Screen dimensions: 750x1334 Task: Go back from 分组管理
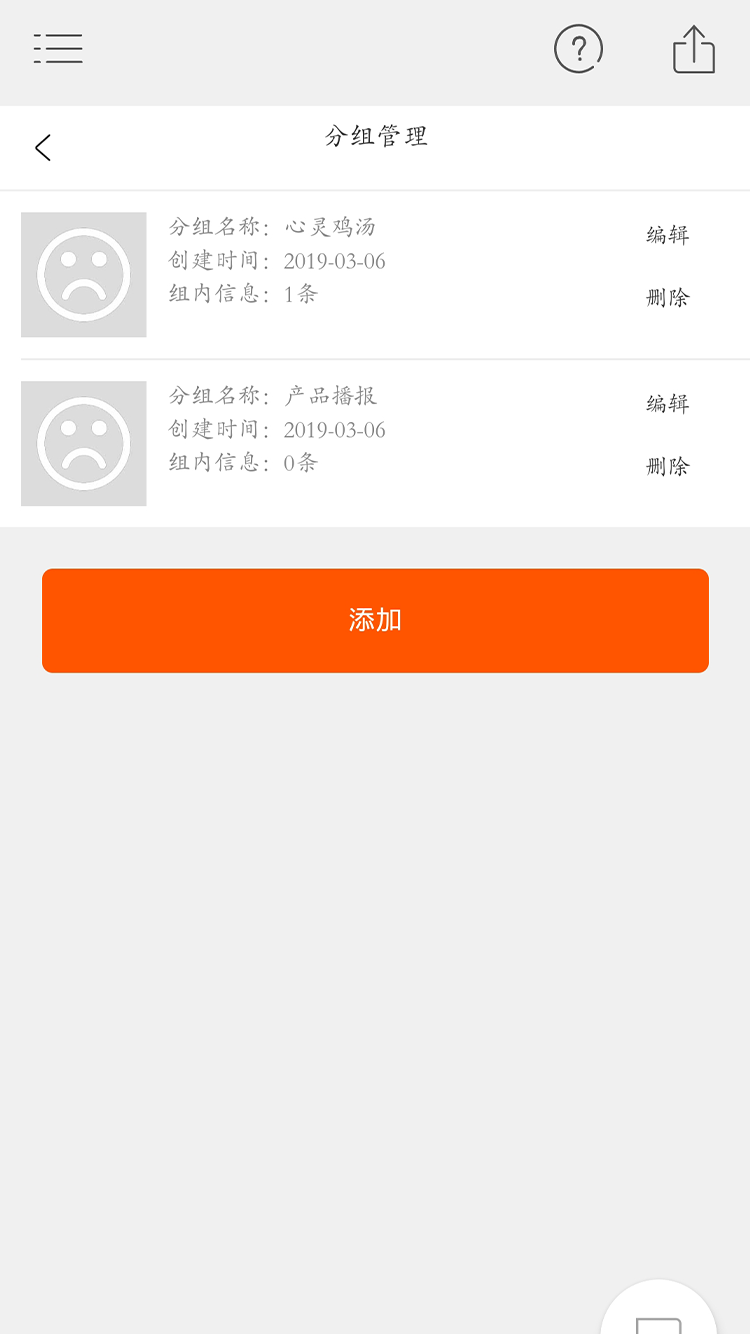click(43, 148)
